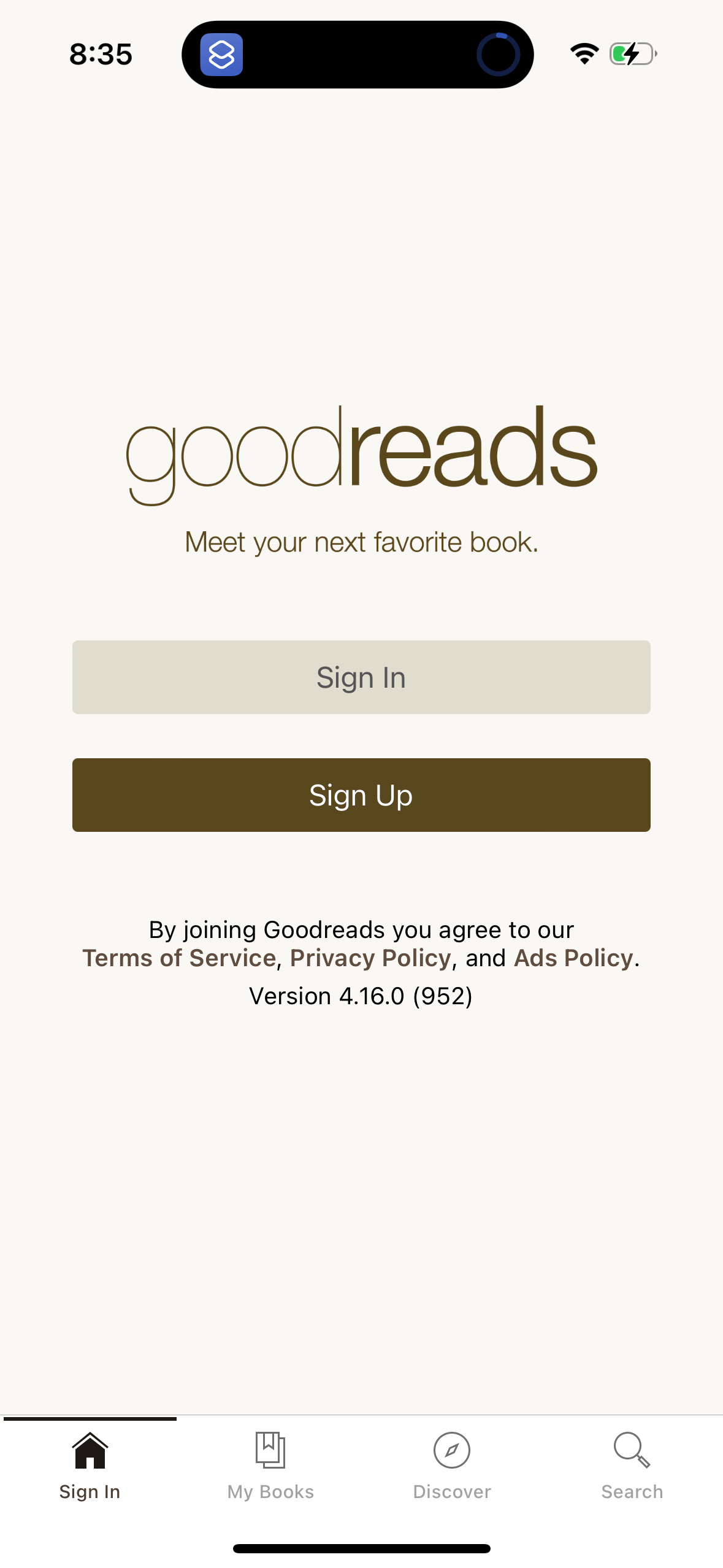
Task: Open the Terms of Service link
Action: click(x=179, y=958)
